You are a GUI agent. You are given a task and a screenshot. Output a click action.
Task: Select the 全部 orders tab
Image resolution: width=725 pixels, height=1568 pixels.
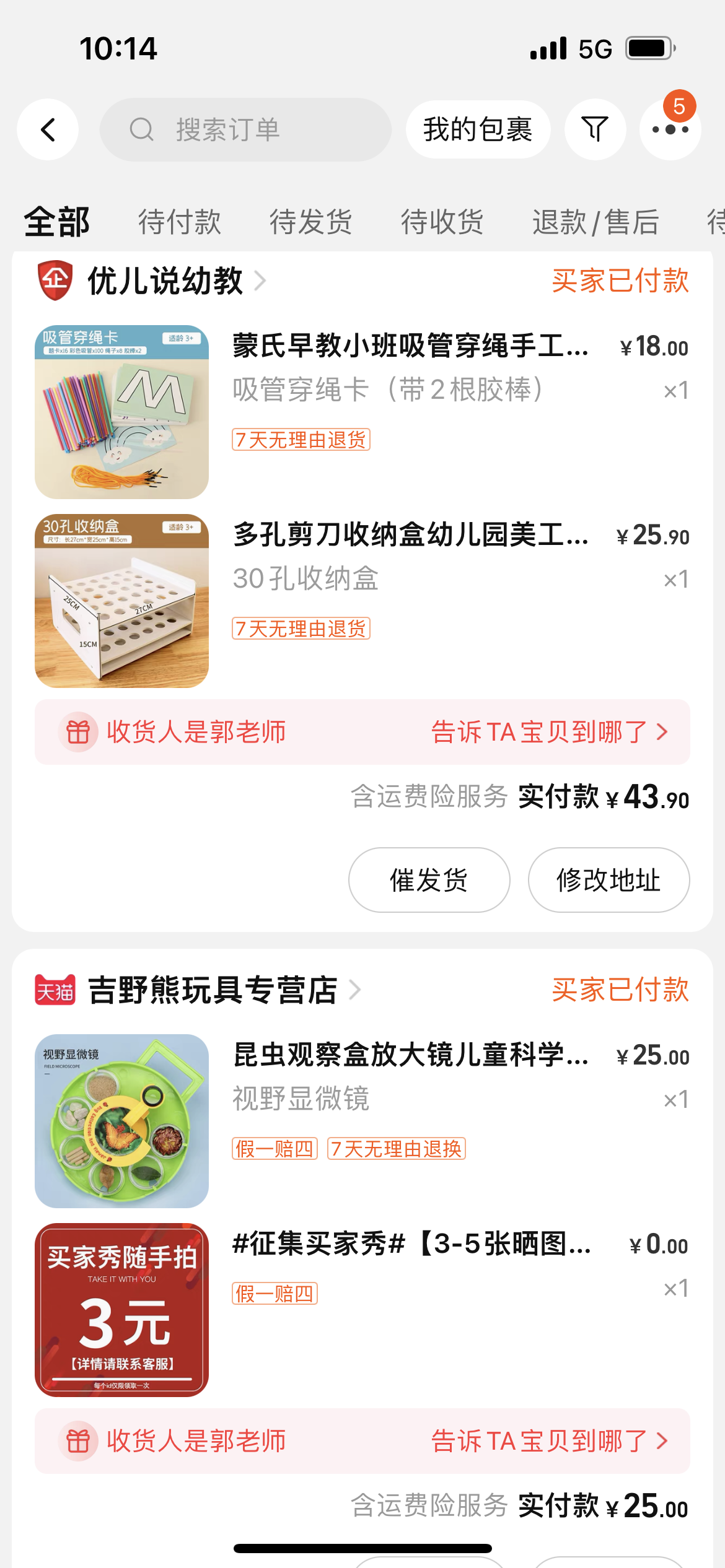57,222
